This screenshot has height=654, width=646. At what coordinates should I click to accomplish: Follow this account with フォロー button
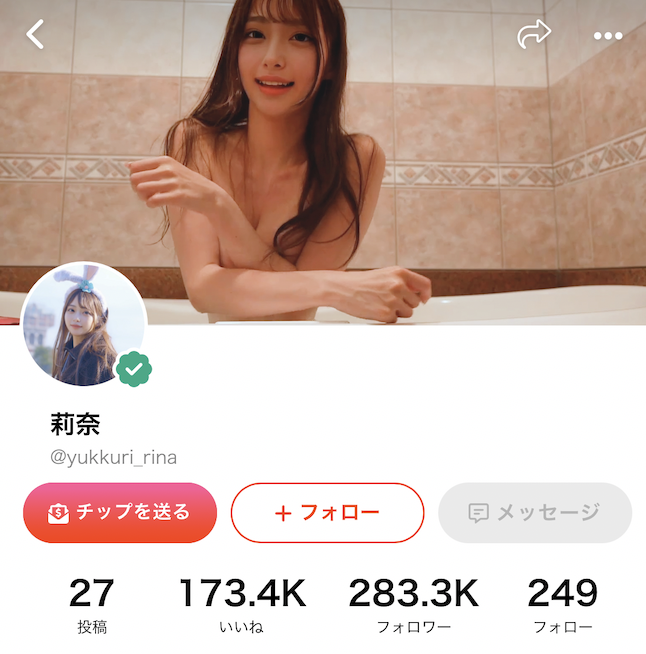pos(327,513)
